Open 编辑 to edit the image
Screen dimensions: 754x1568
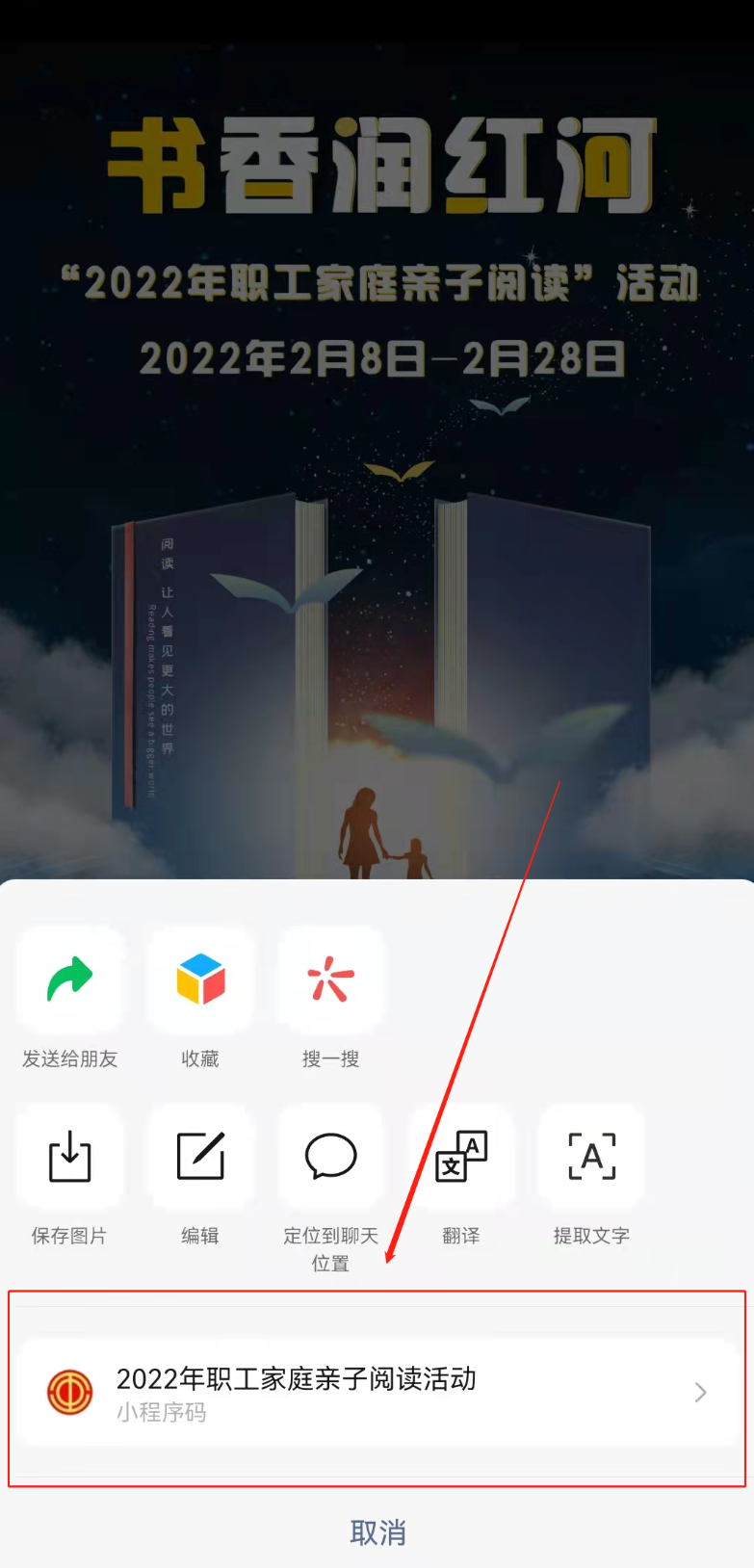[200, 1157]
